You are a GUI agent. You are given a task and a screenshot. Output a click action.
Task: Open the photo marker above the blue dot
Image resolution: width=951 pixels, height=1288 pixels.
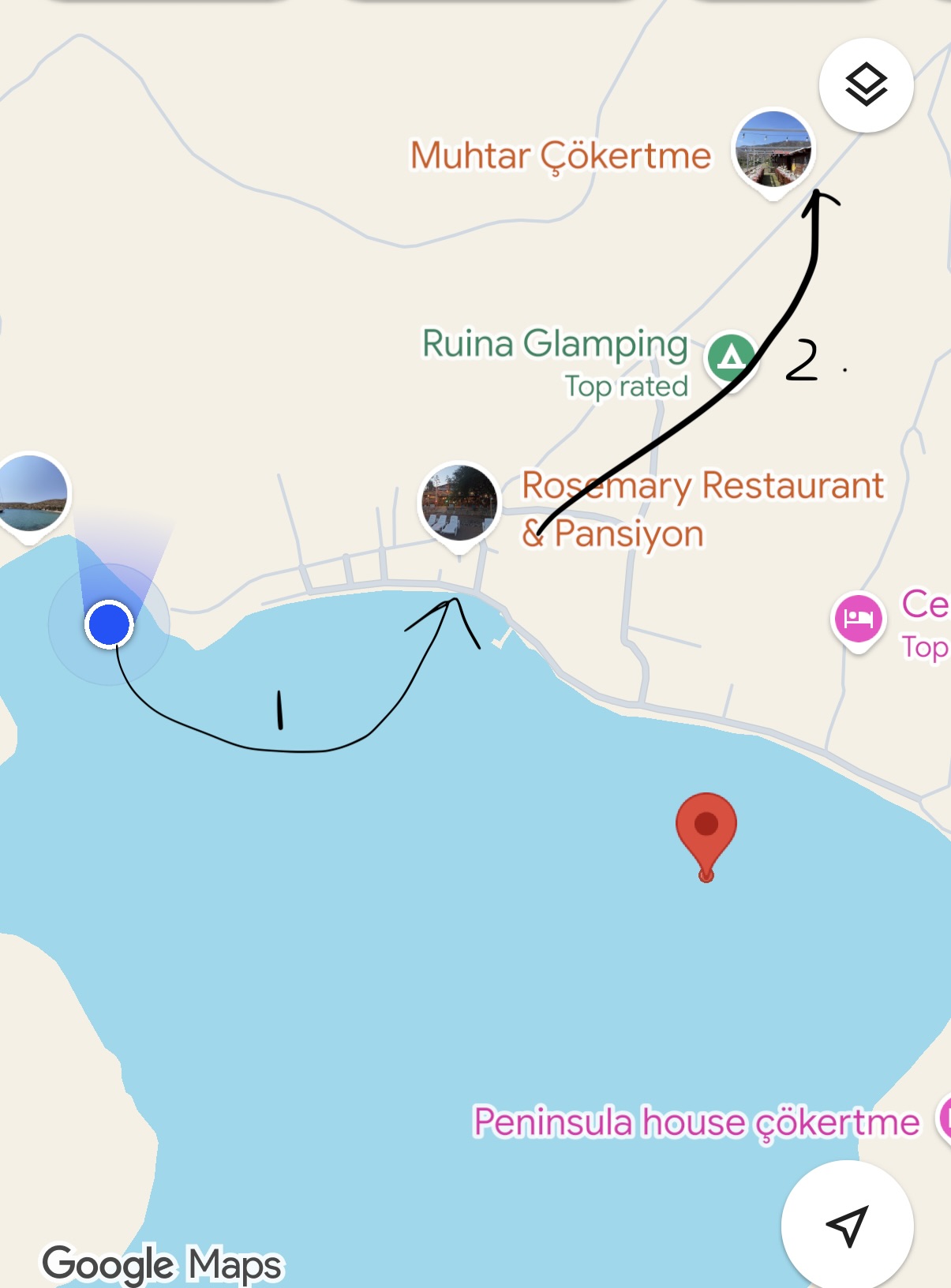[30, 496]
